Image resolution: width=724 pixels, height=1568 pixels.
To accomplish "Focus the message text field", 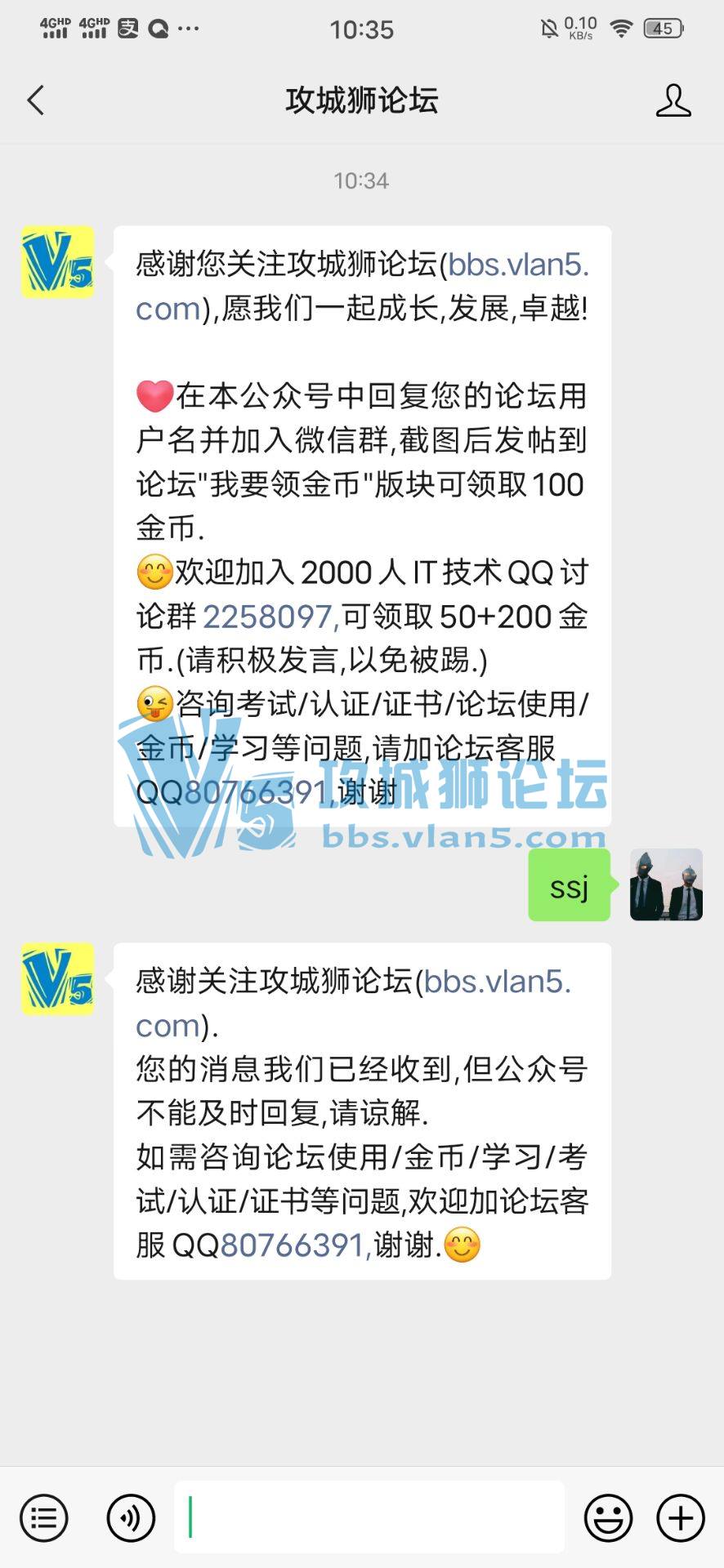I will [x=369, y=1517].
